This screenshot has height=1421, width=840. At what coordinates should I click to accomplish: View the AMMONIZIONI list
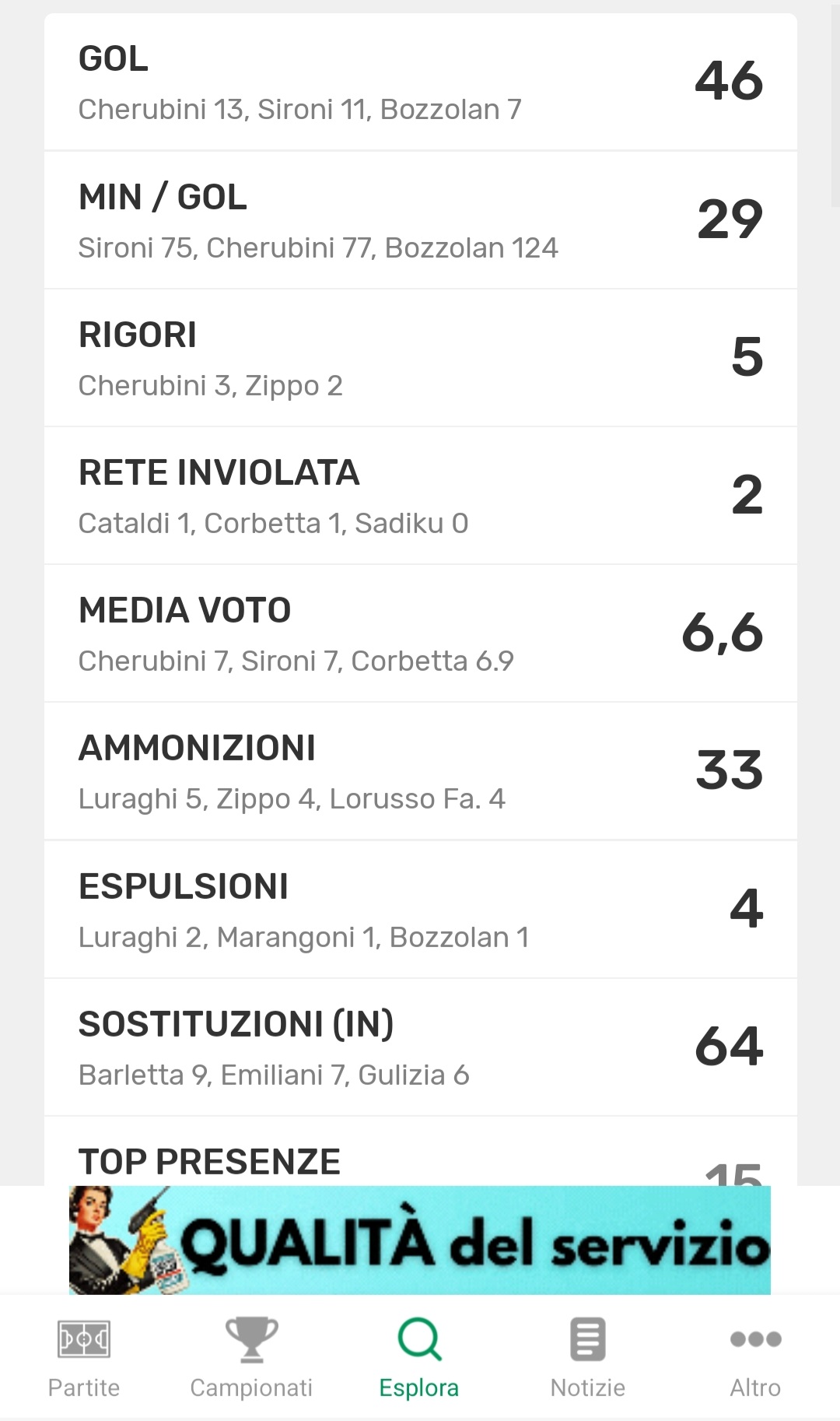tap(420, 771)
